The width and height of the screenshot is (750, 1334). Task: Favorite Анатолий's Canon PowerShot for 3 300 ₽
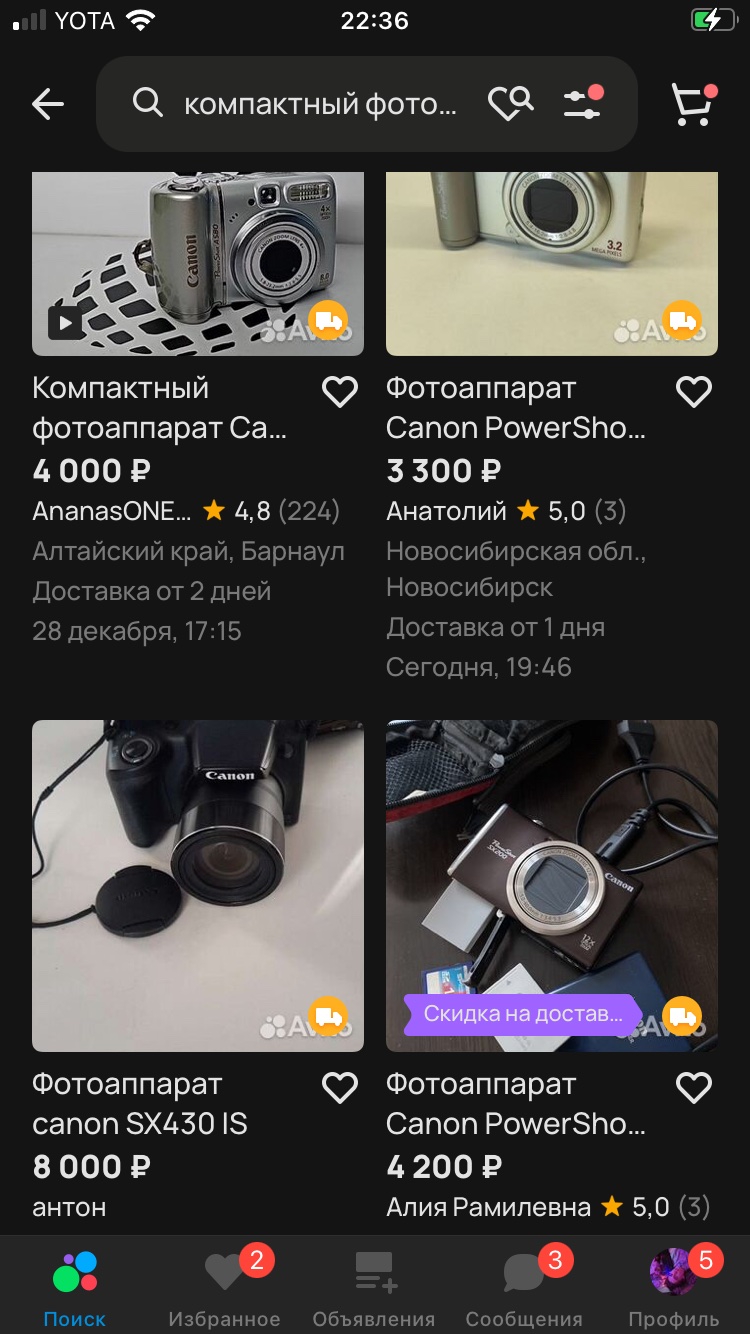point(694,392)
